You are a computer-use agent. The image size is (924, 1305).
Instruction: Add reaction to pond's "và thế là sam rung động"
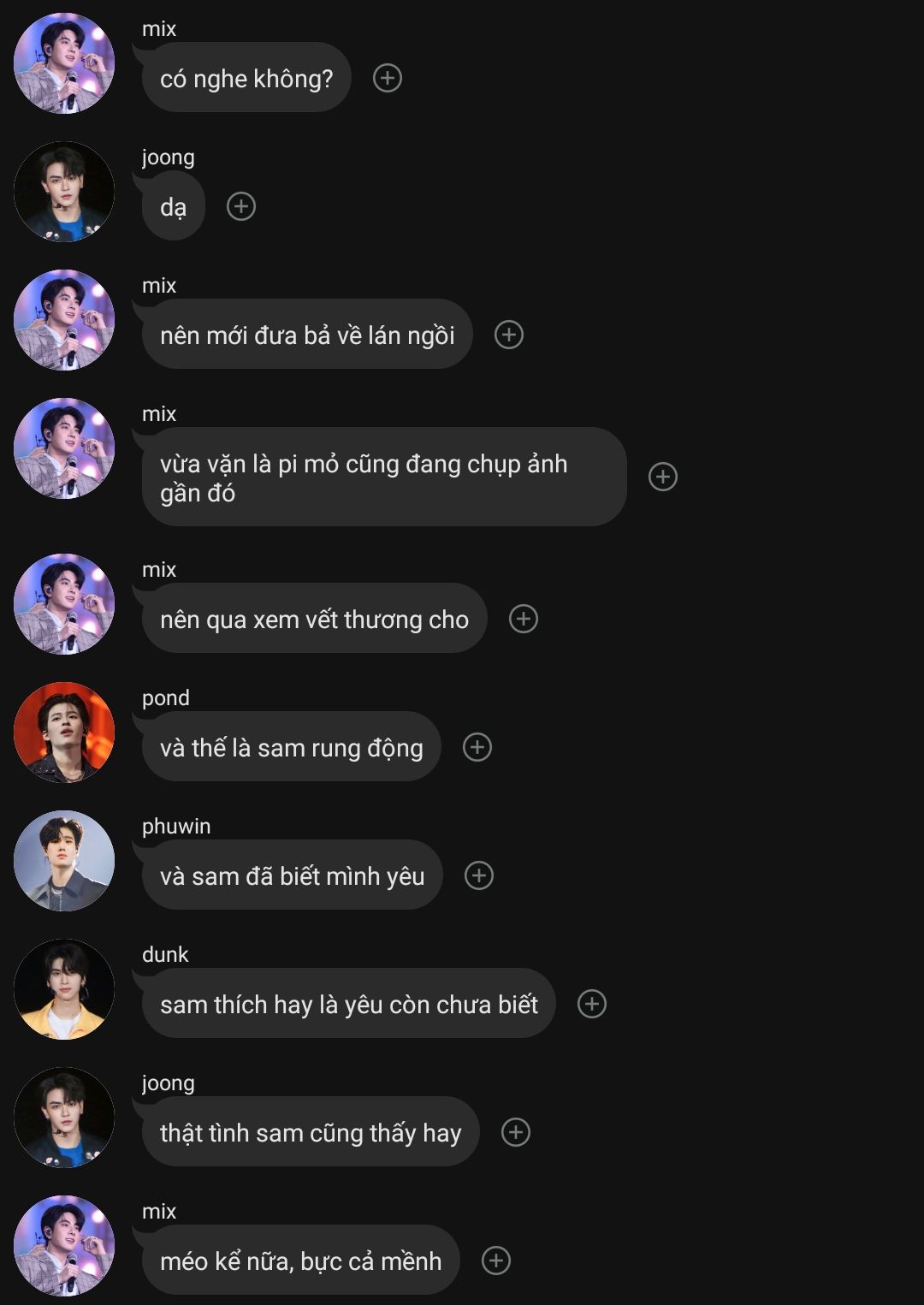pyautogui.click(x=477, y=747)
